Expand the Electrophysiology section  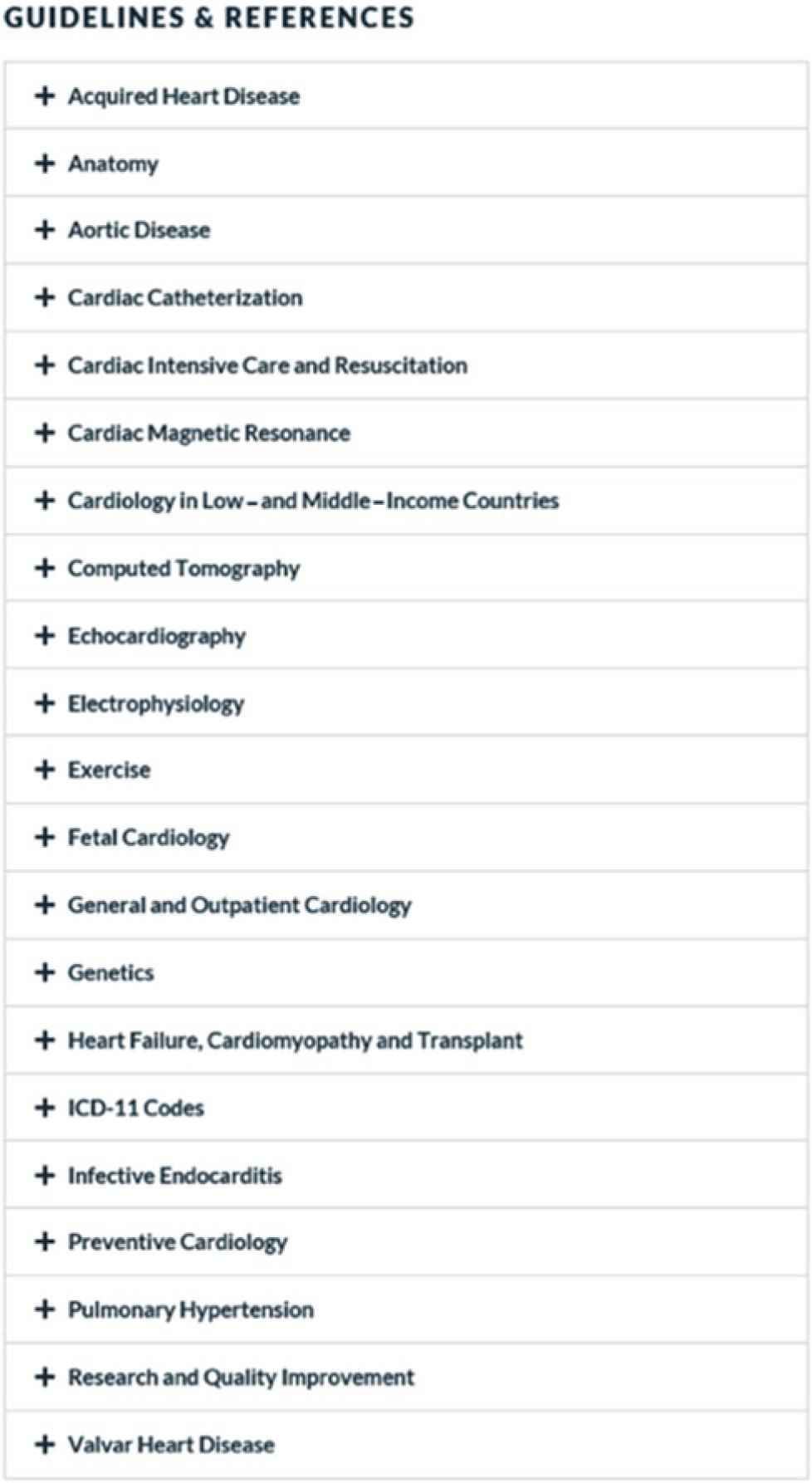coord(155,703)
